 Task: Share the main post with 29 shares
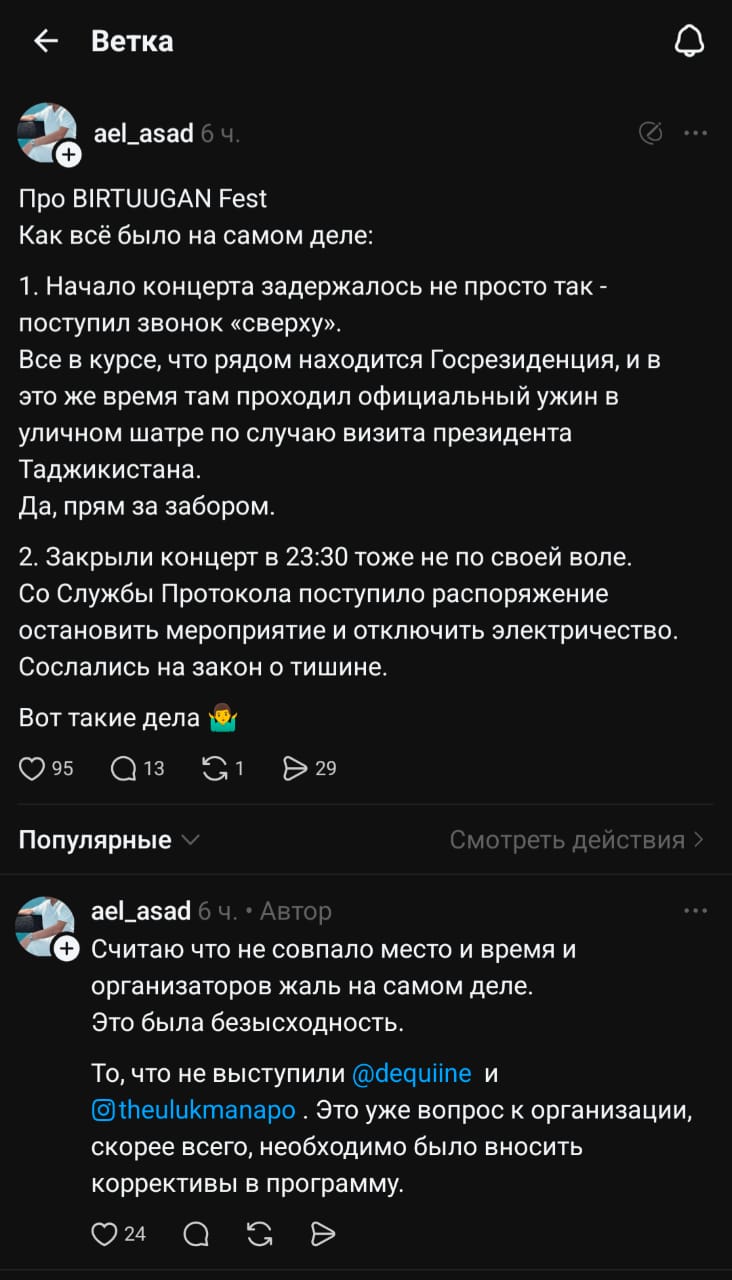[296, 768]
